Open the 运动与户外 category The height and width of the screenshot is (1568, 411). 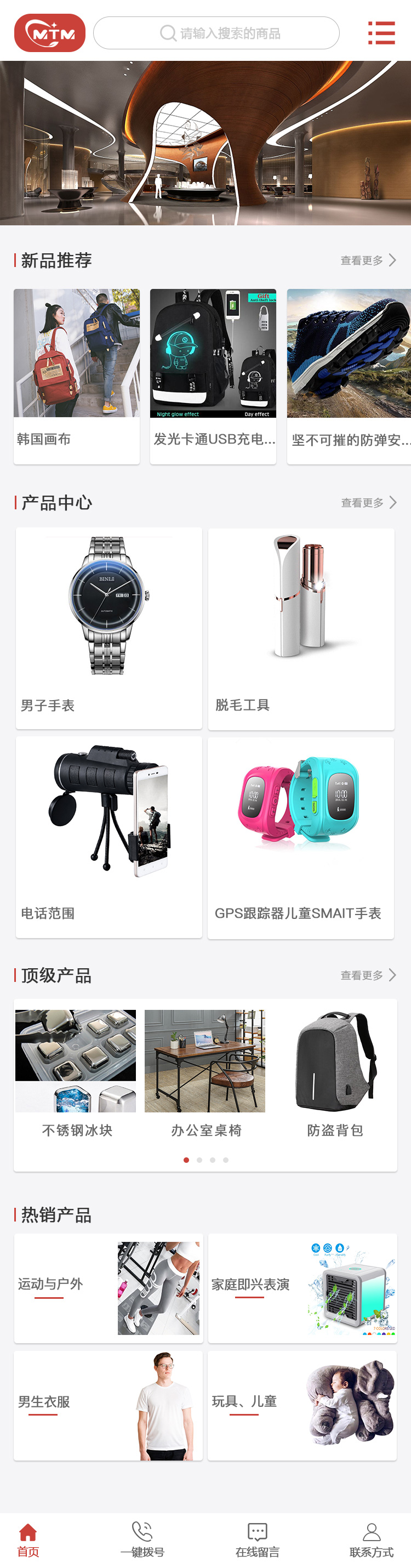click(x=108, y=1288)
